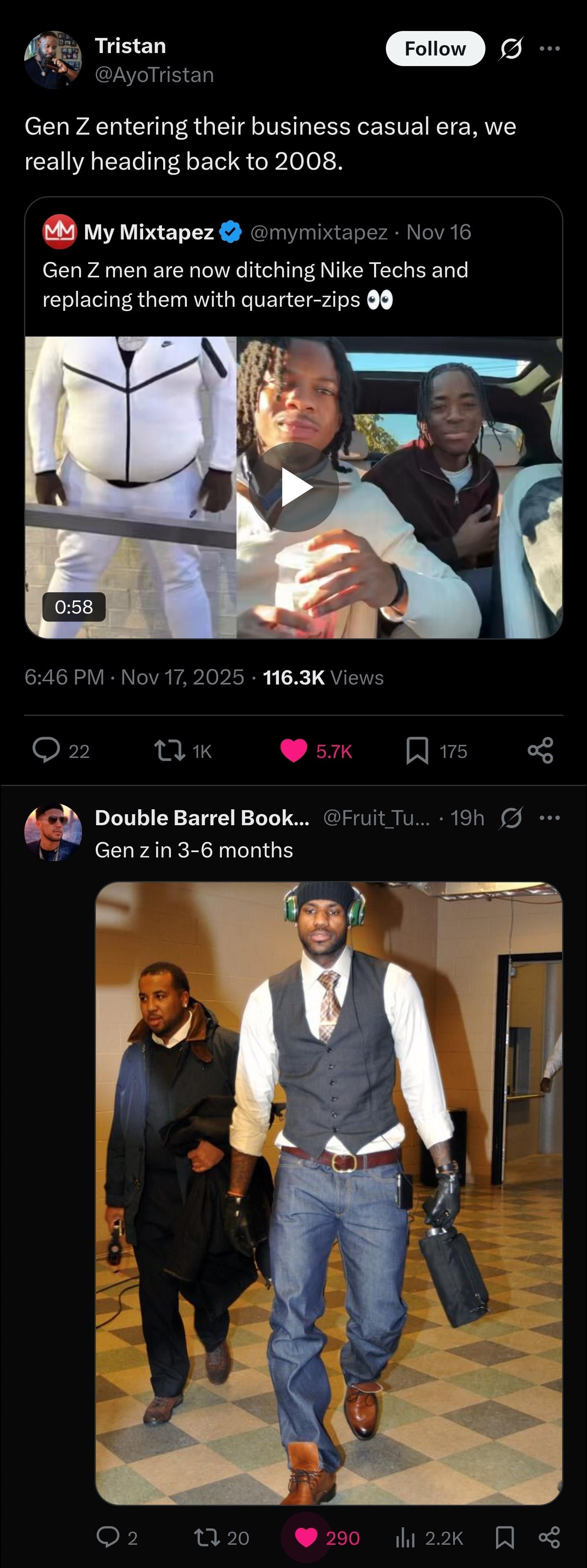Image resolution: width=587 pixels, height=1568 pixels.
Task: Comment on the 'Gen z in 3-6 months' reply
Action: click(x=109, y=1537)
